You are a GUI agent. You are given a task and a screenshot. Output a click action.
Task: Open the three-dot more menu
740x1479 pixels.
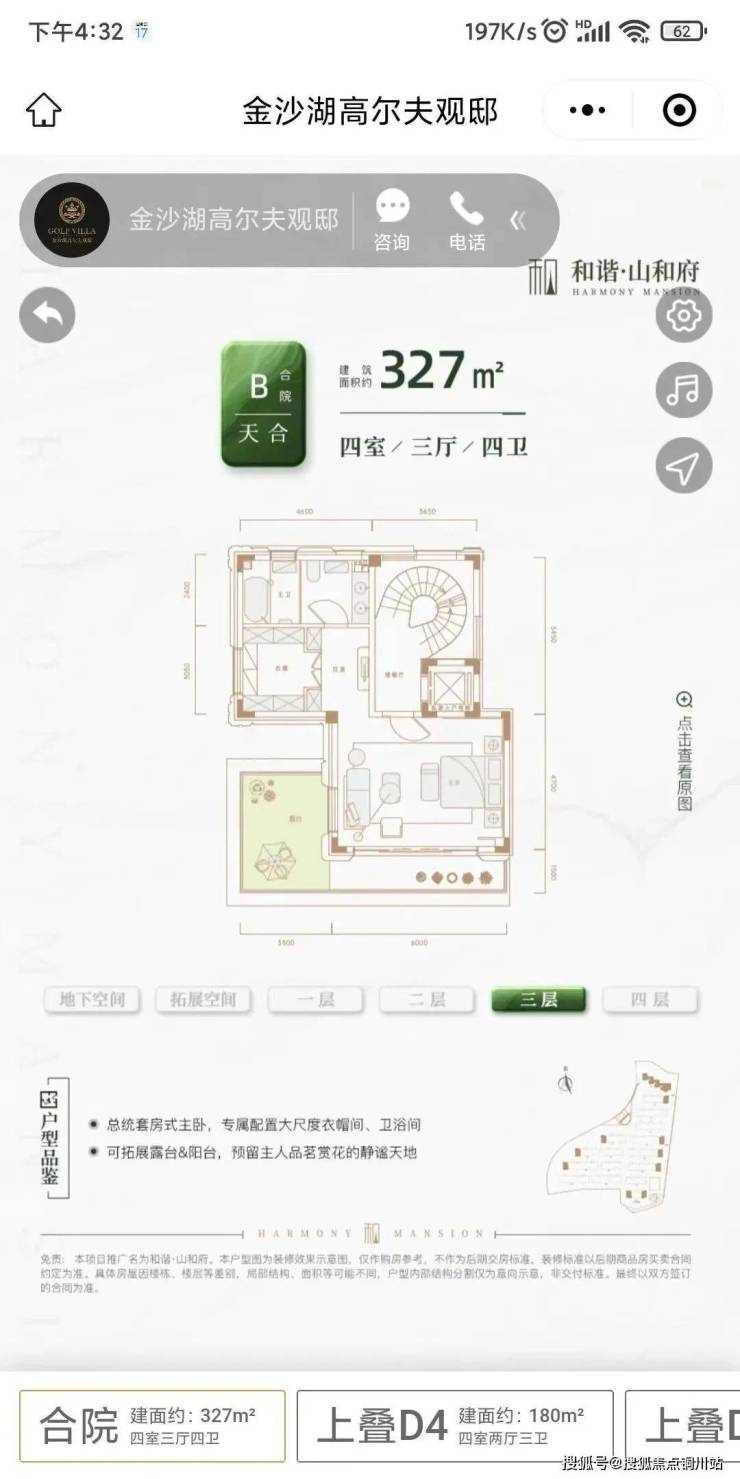coord(588,110)
